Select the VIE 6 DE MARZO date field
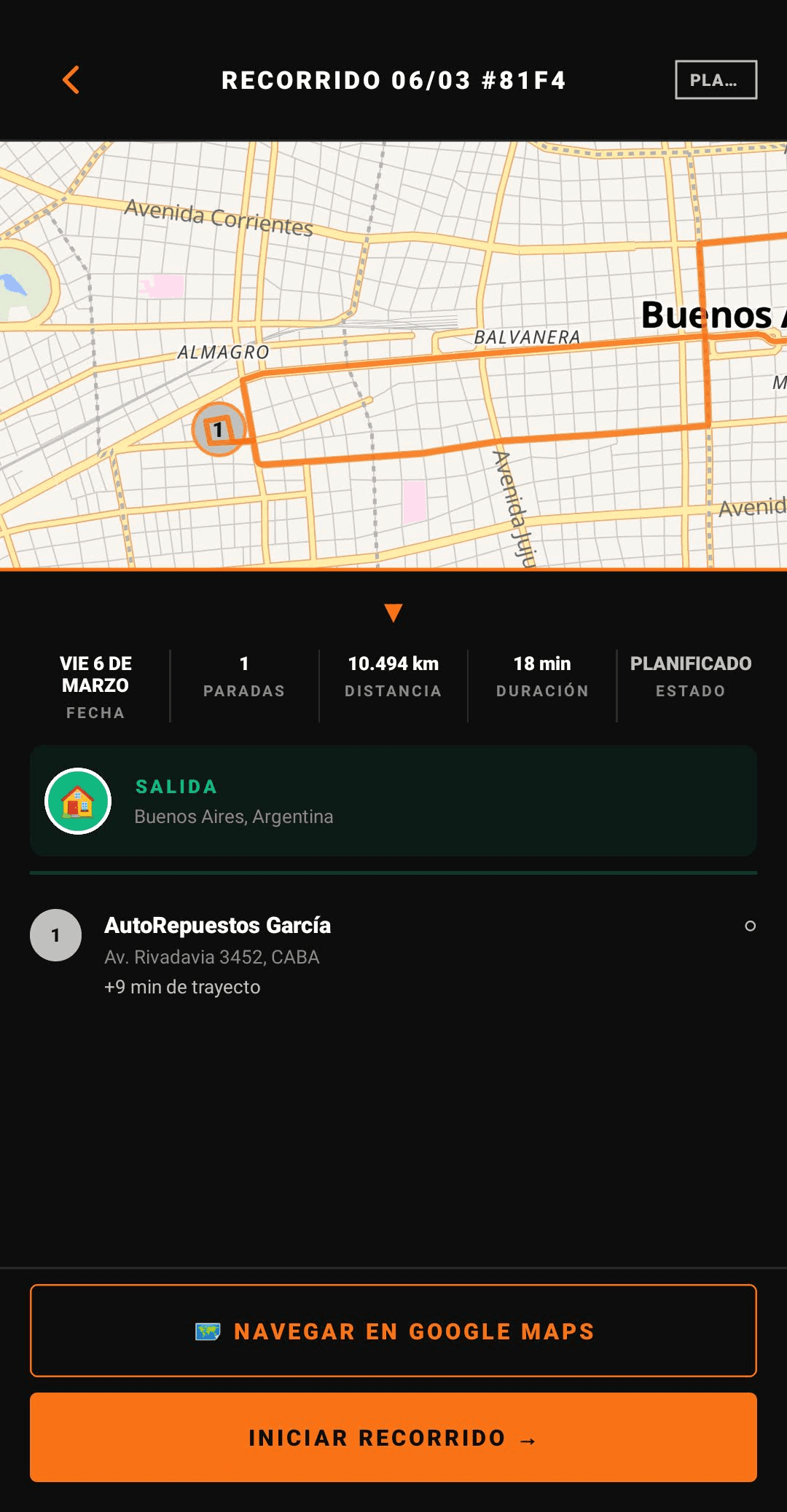The height and width of the screenshot is (1512, 787). [95, 685]
